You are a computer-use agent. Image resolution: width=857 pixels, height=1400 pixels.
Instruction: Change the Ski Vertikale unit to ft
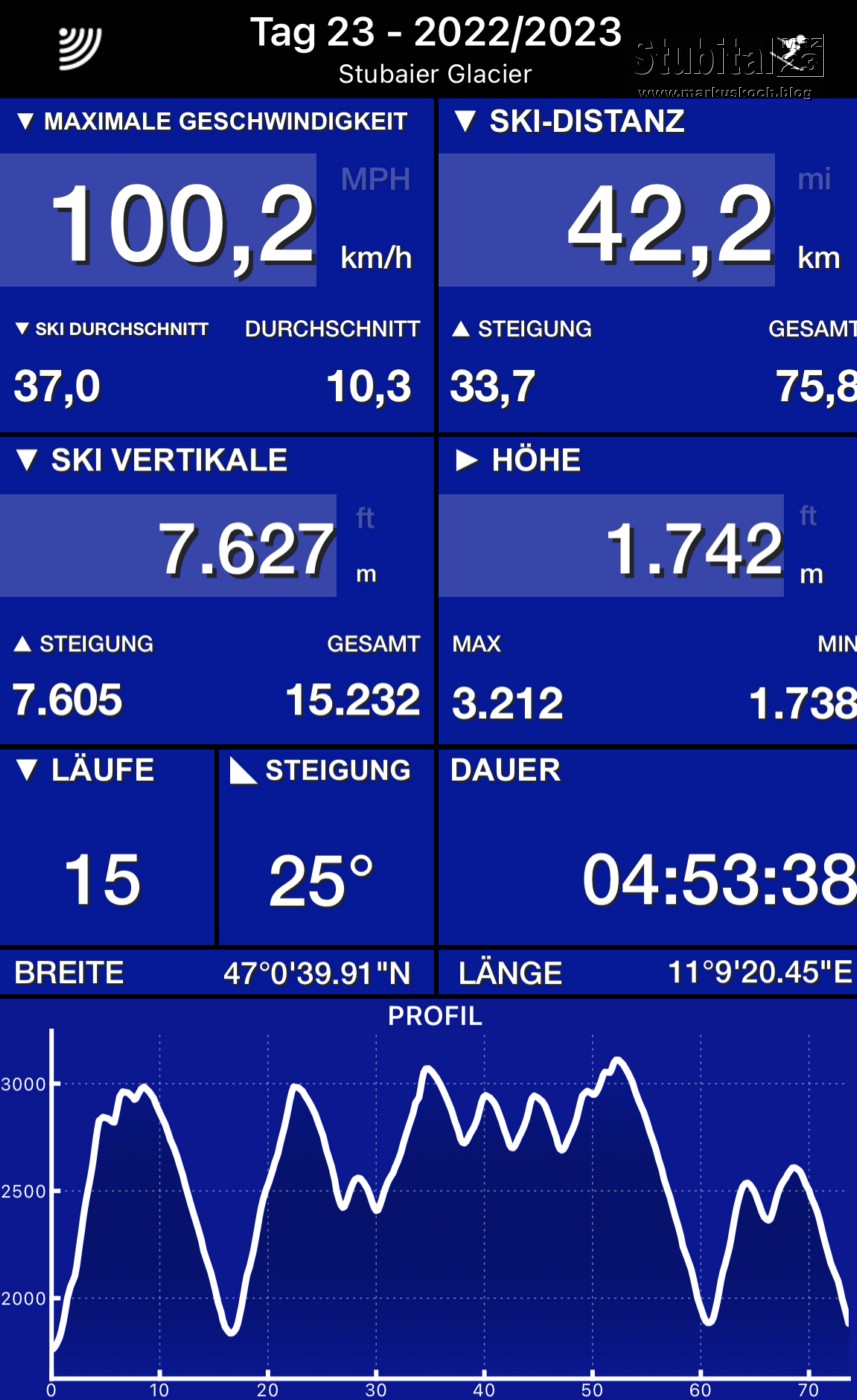click(365, 517)
